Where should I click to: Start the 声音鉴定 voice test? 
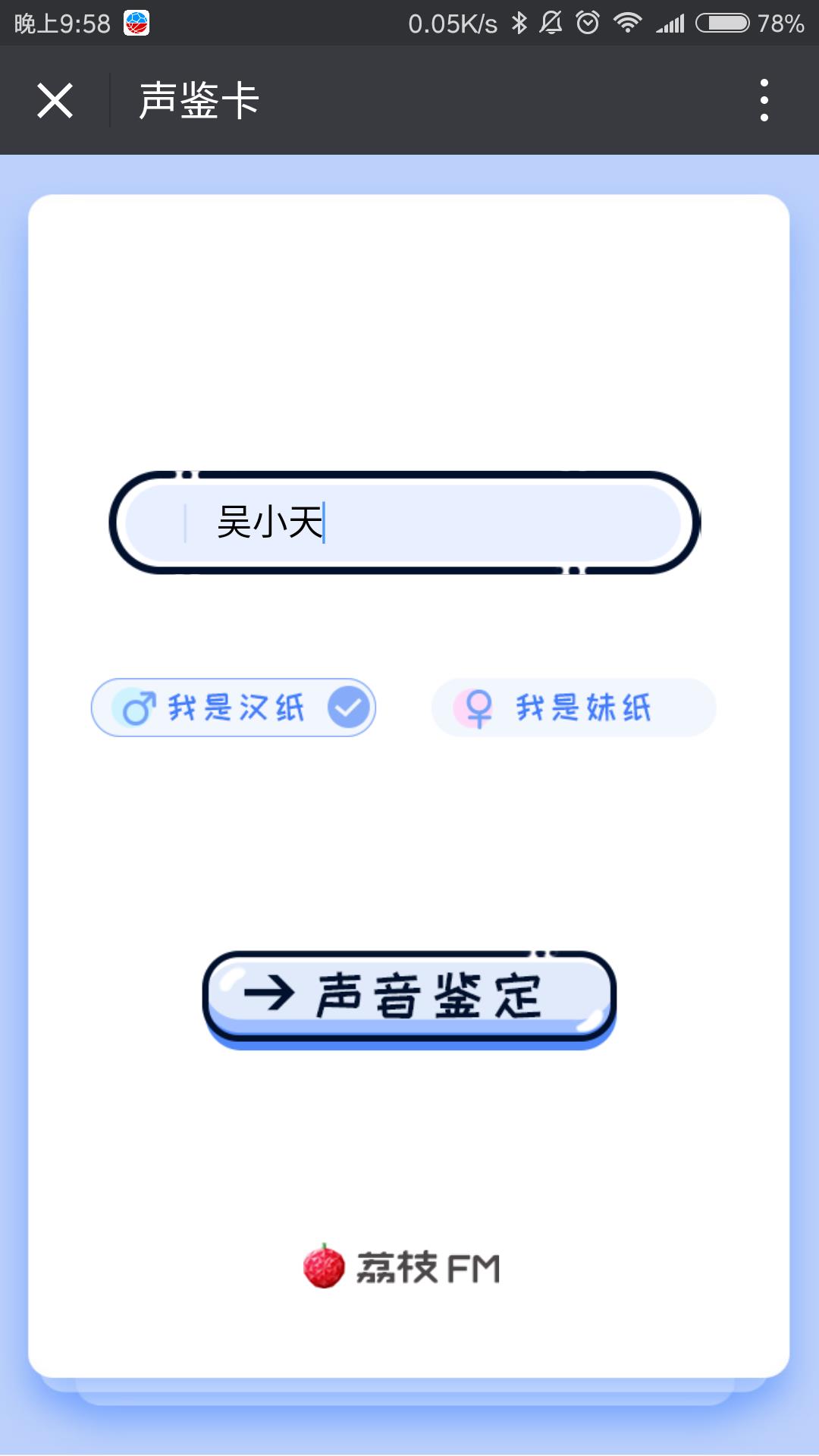click(x=409, y=996)
